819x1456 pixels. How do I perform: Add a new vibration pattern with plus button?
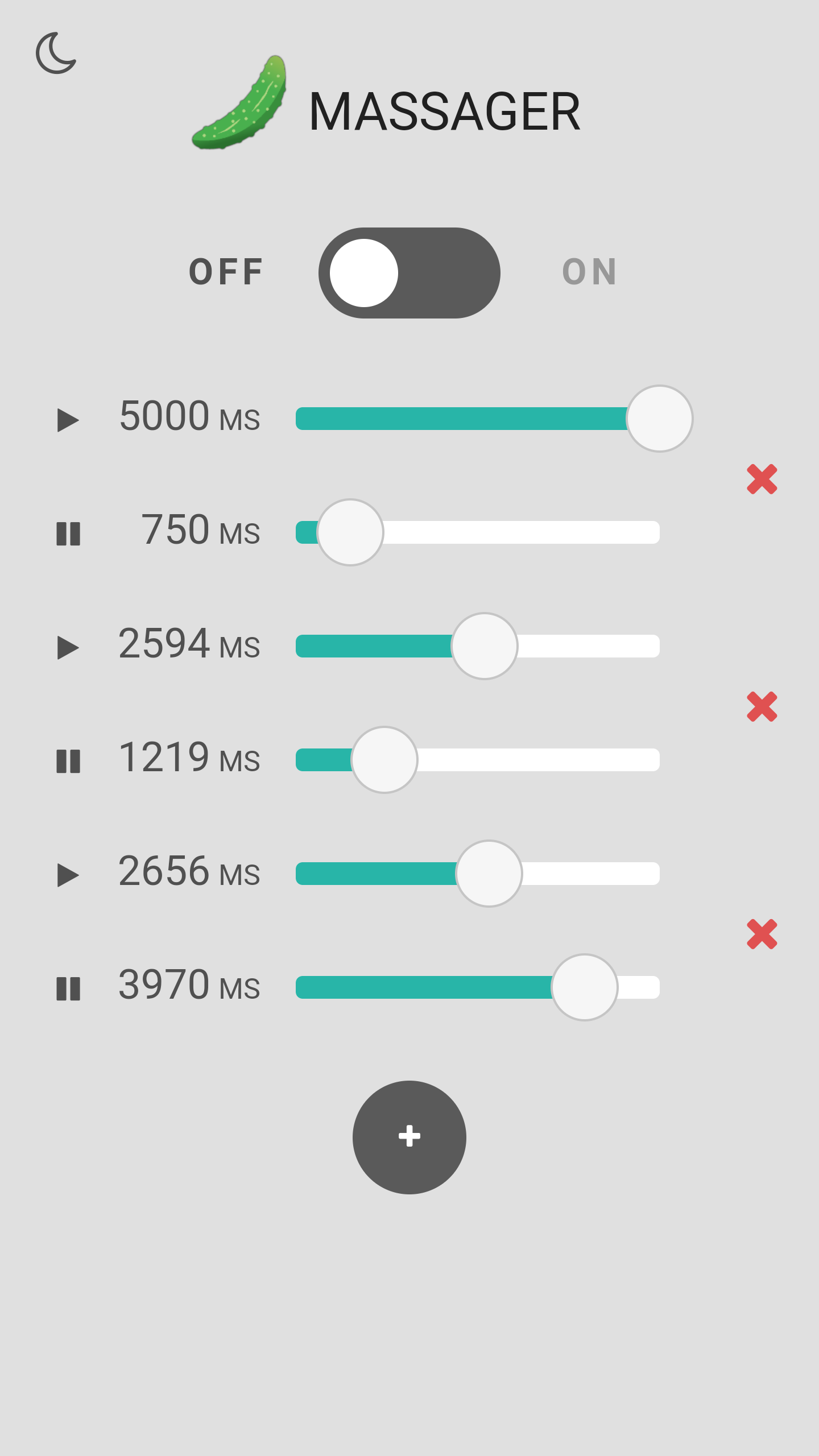[409, 1137]
